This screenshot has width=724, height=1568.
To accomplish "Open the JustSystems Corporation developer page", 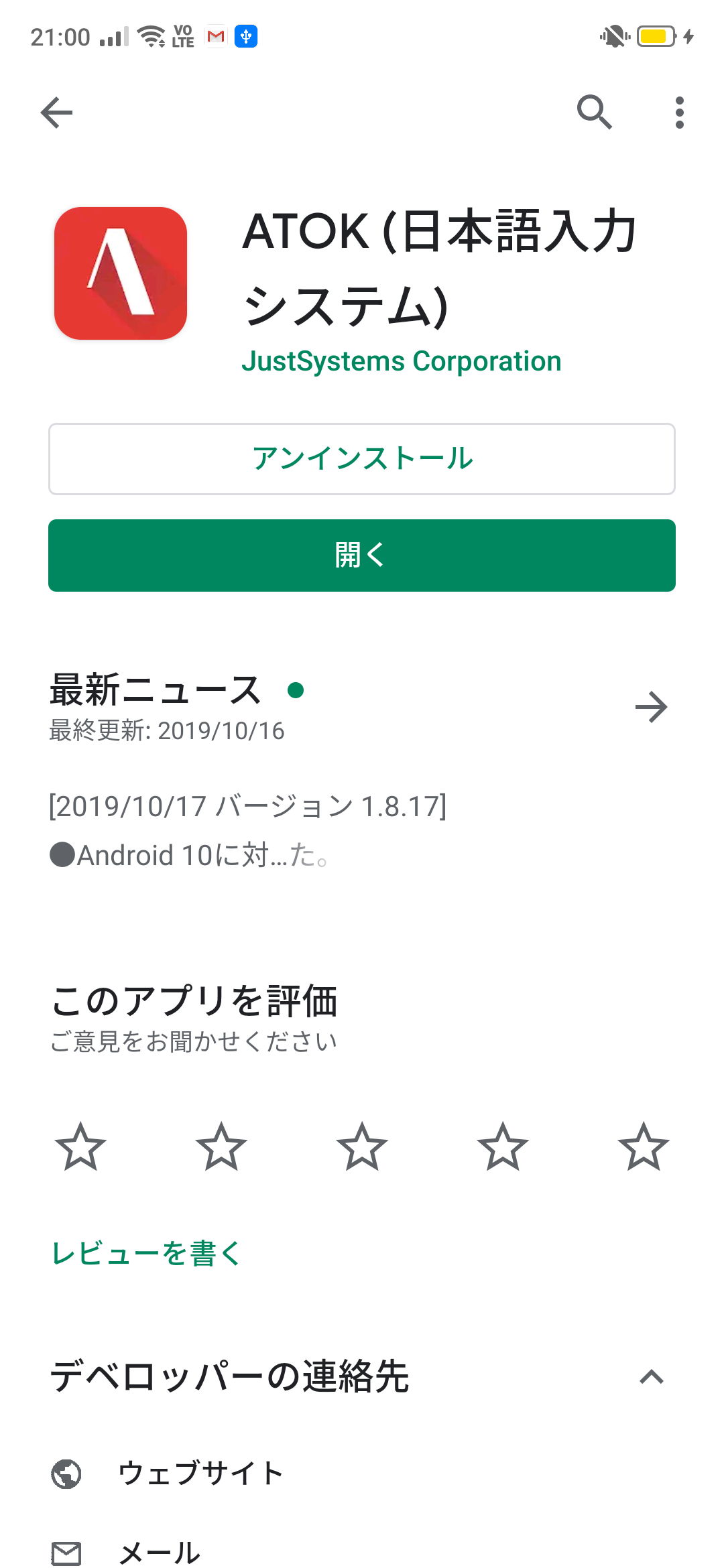I will pos(401,361).
